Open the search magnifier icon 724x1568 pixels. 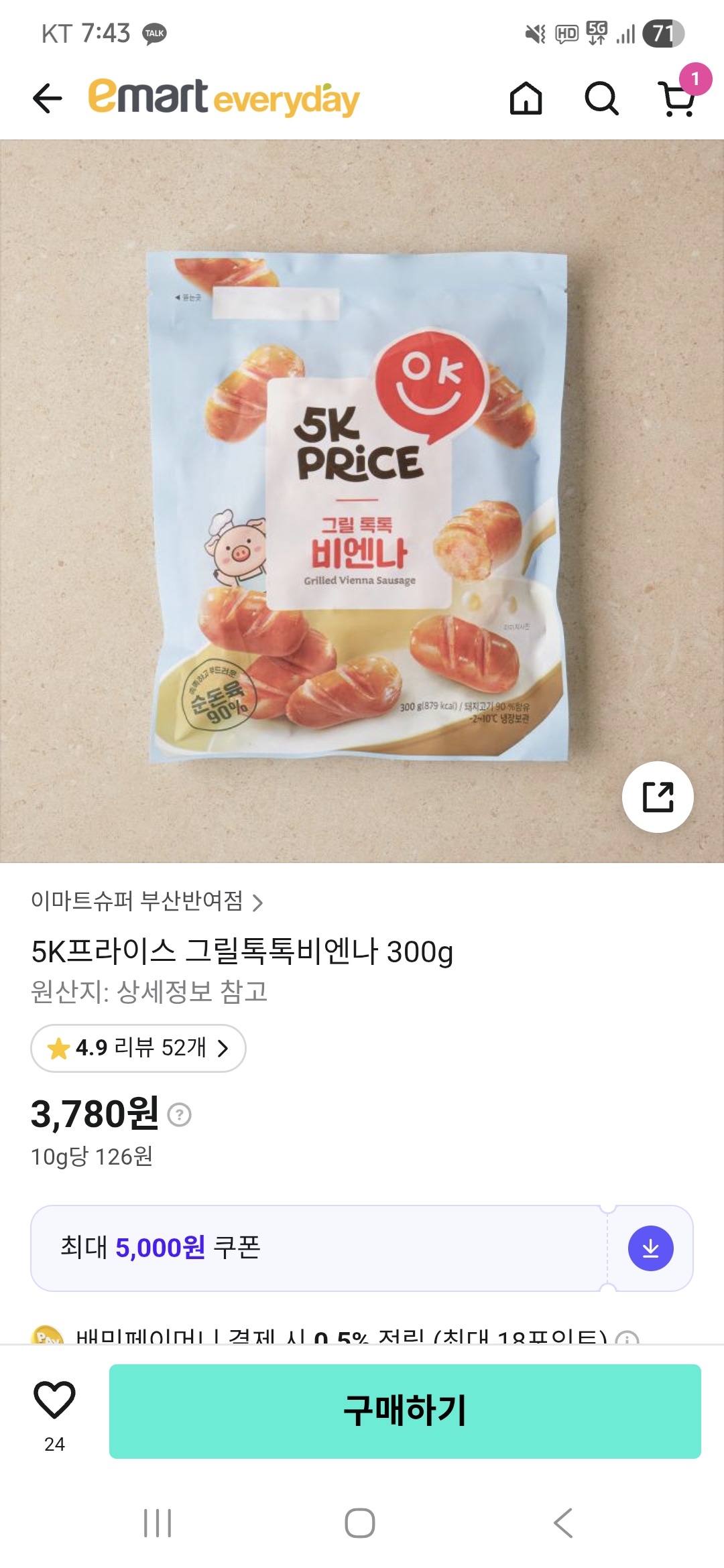(601, 99)
